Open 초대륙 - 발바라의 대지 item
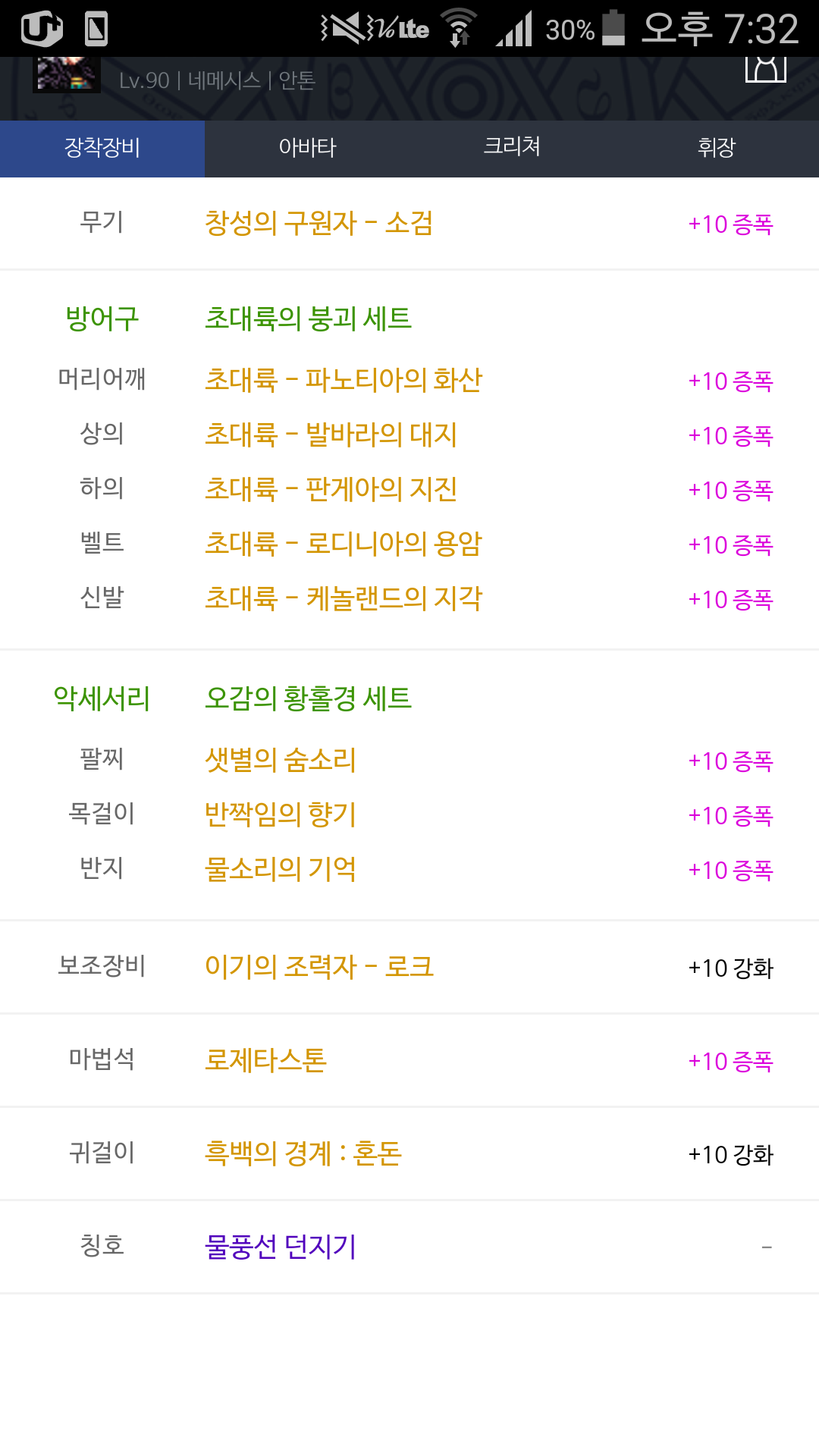 tap(331, 435)
